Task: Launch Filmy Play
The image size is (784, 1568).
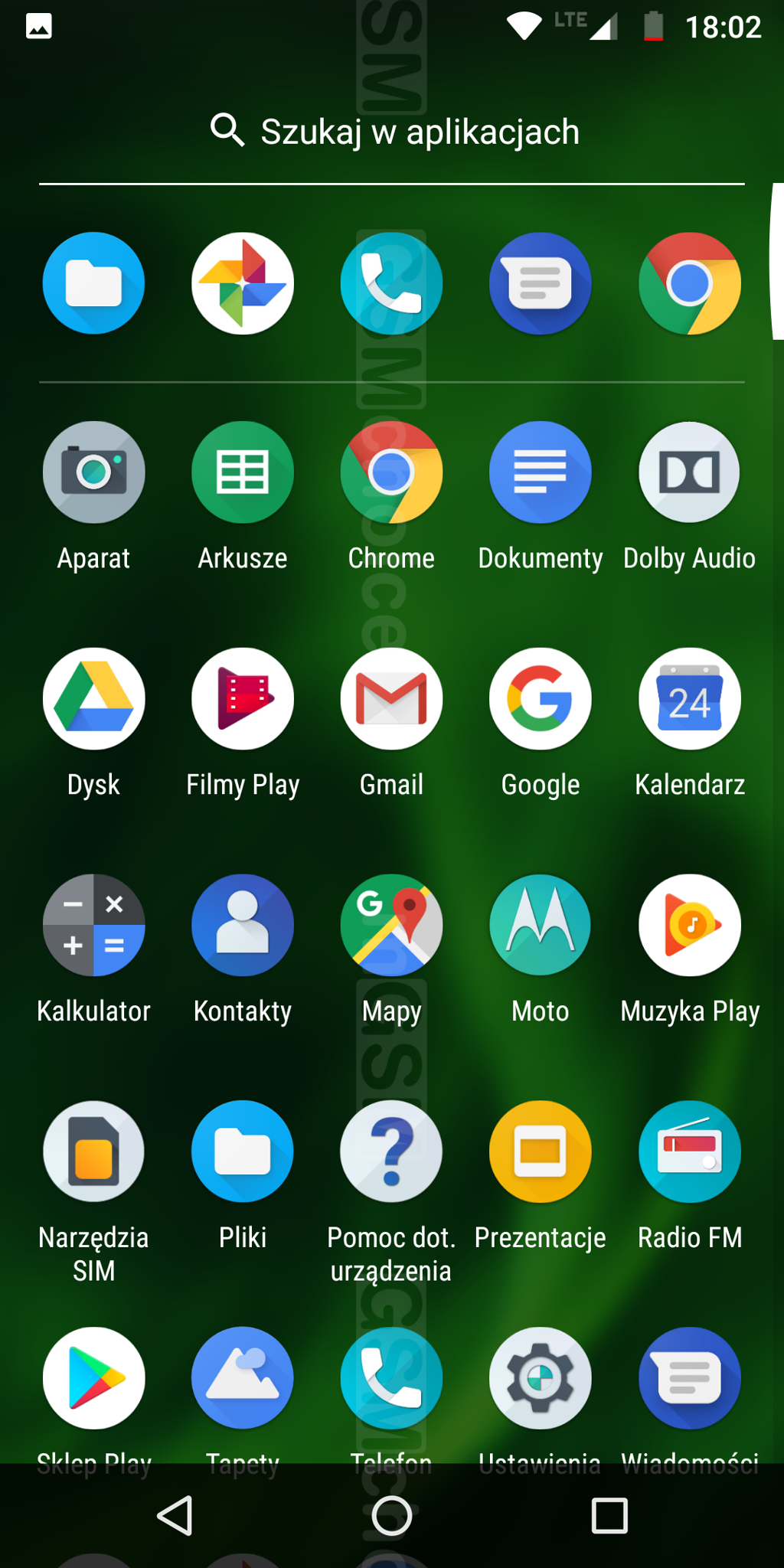Action: click(x=243, y=699)
